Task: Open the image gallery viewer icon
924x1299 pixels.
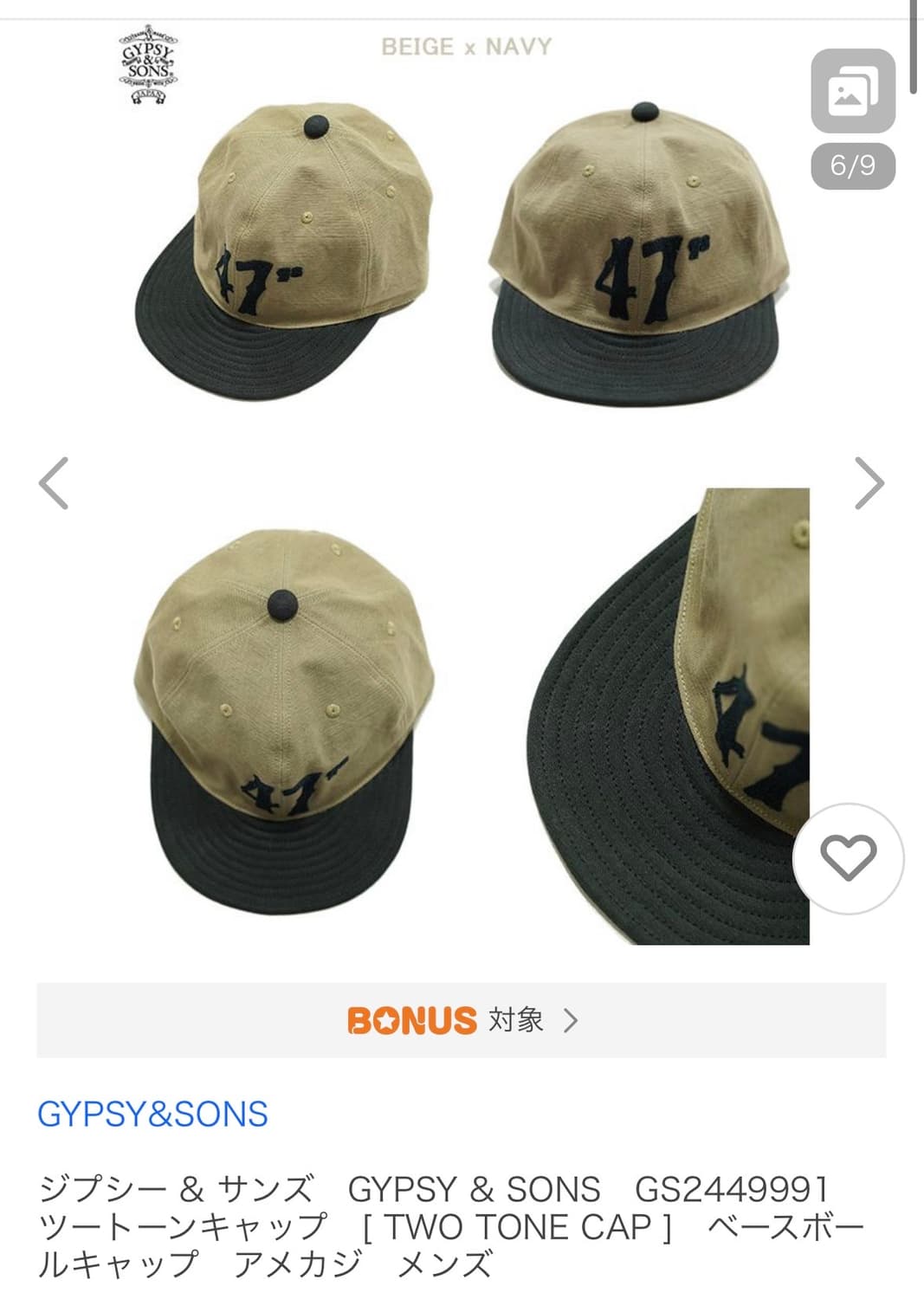Action: 852,91
